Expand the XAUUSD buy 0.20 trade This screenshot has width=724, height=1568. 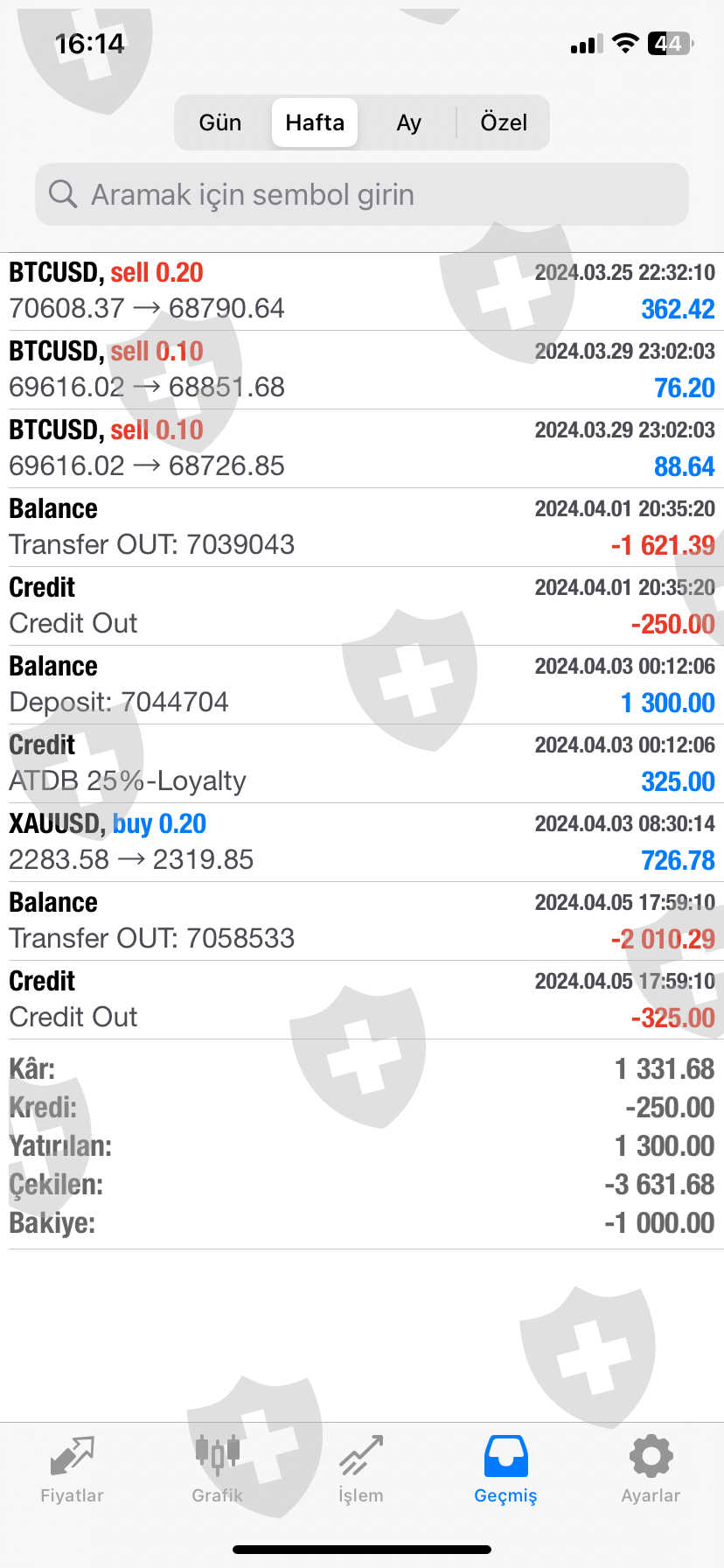362,843
